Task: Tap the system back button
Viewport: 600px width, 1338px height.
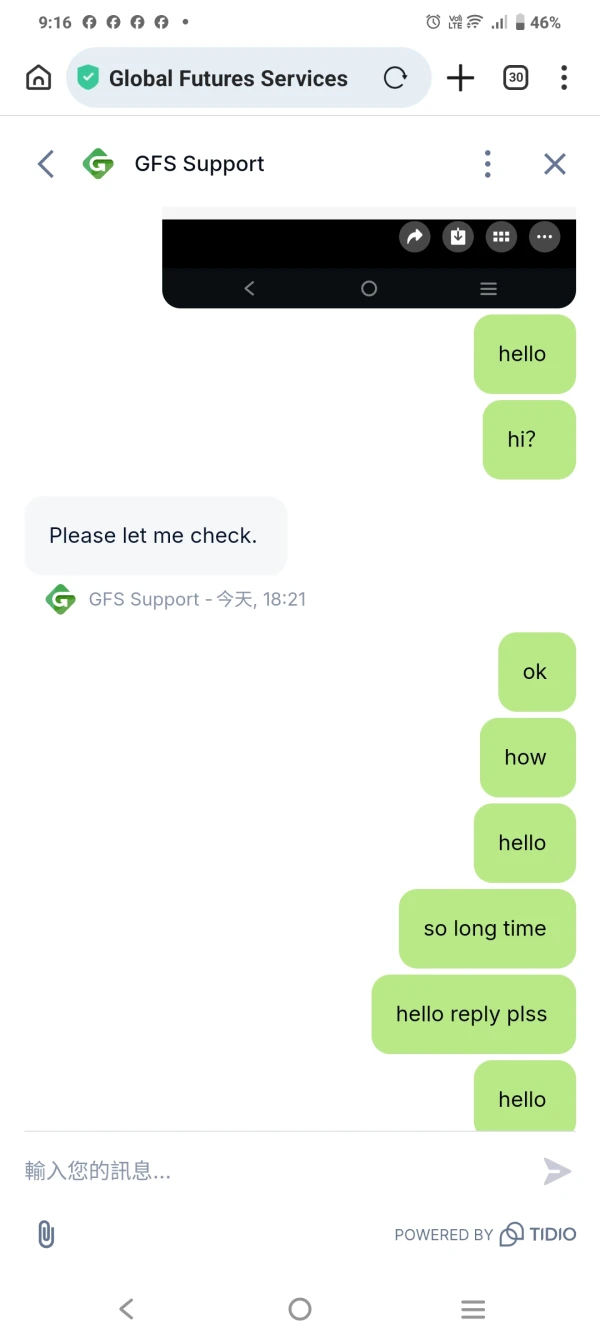Action: pyautogui.click(x=126, y=1308)
